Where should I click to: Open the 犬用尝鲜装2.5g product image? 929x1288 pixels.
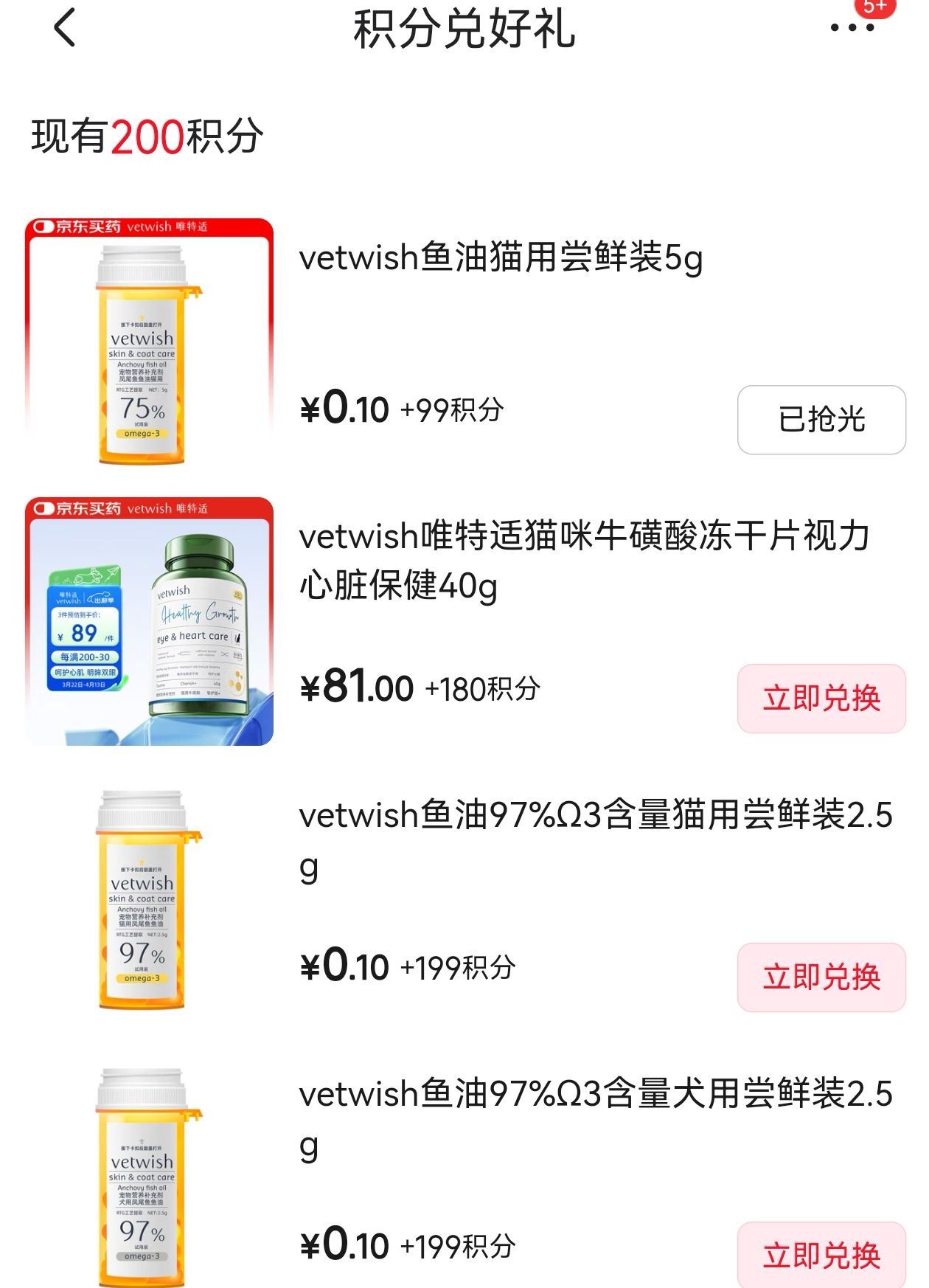click(149, 1178)
